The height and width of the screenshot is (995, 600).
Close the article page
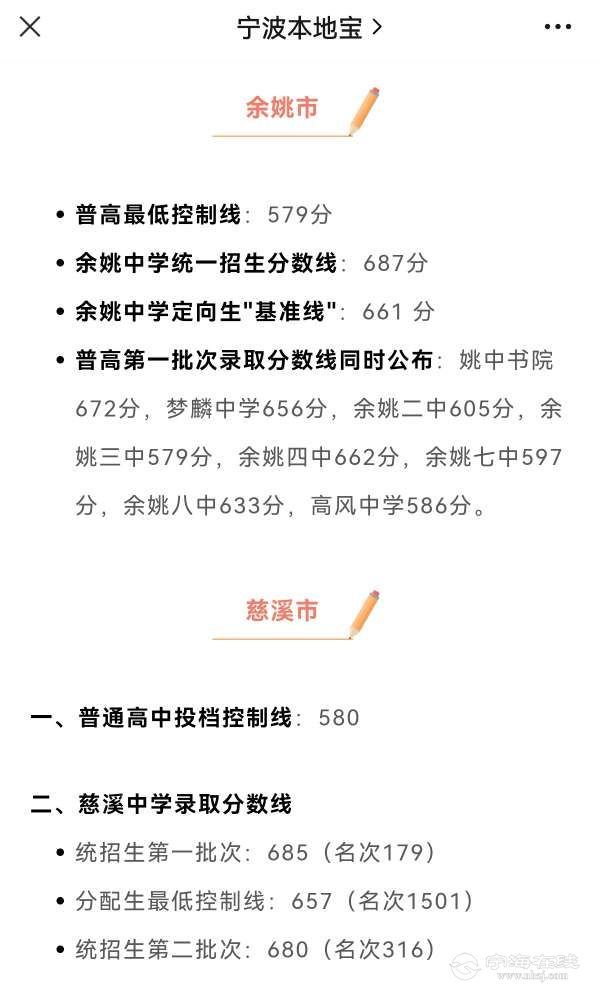click(30, 27)
